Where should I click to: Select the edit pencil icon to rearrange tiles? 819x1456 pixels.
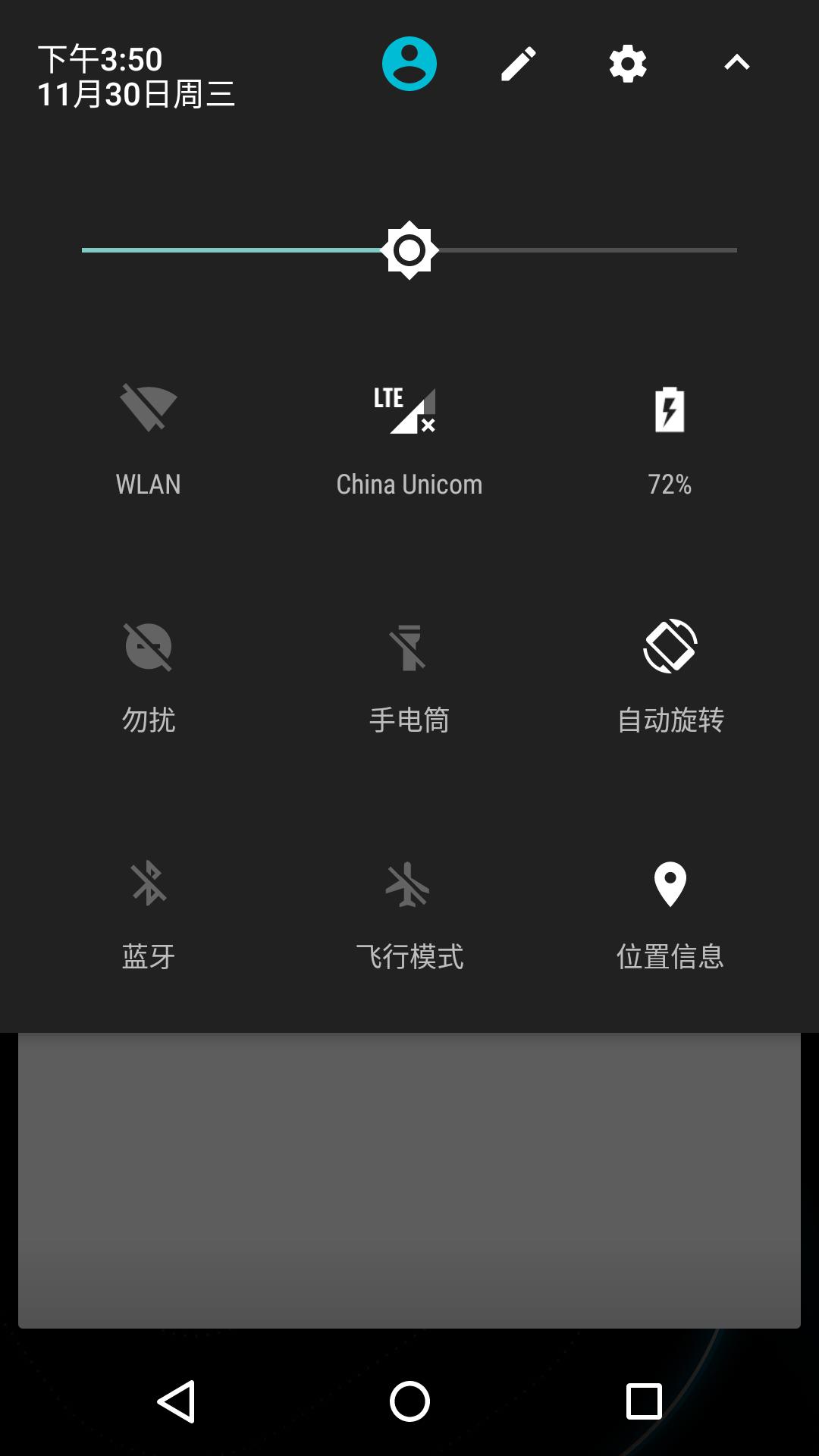[x=518, y=63]
